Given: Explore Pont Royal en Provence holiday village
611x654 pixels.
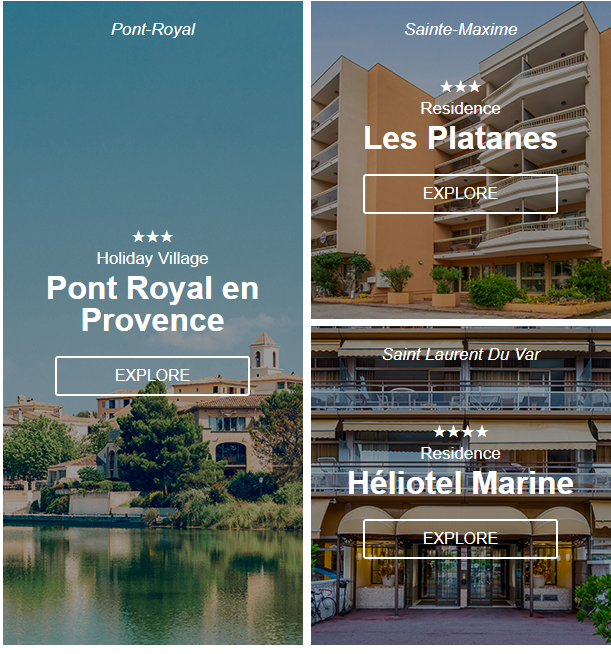Looking at the screenshot, I should (152, 376).
